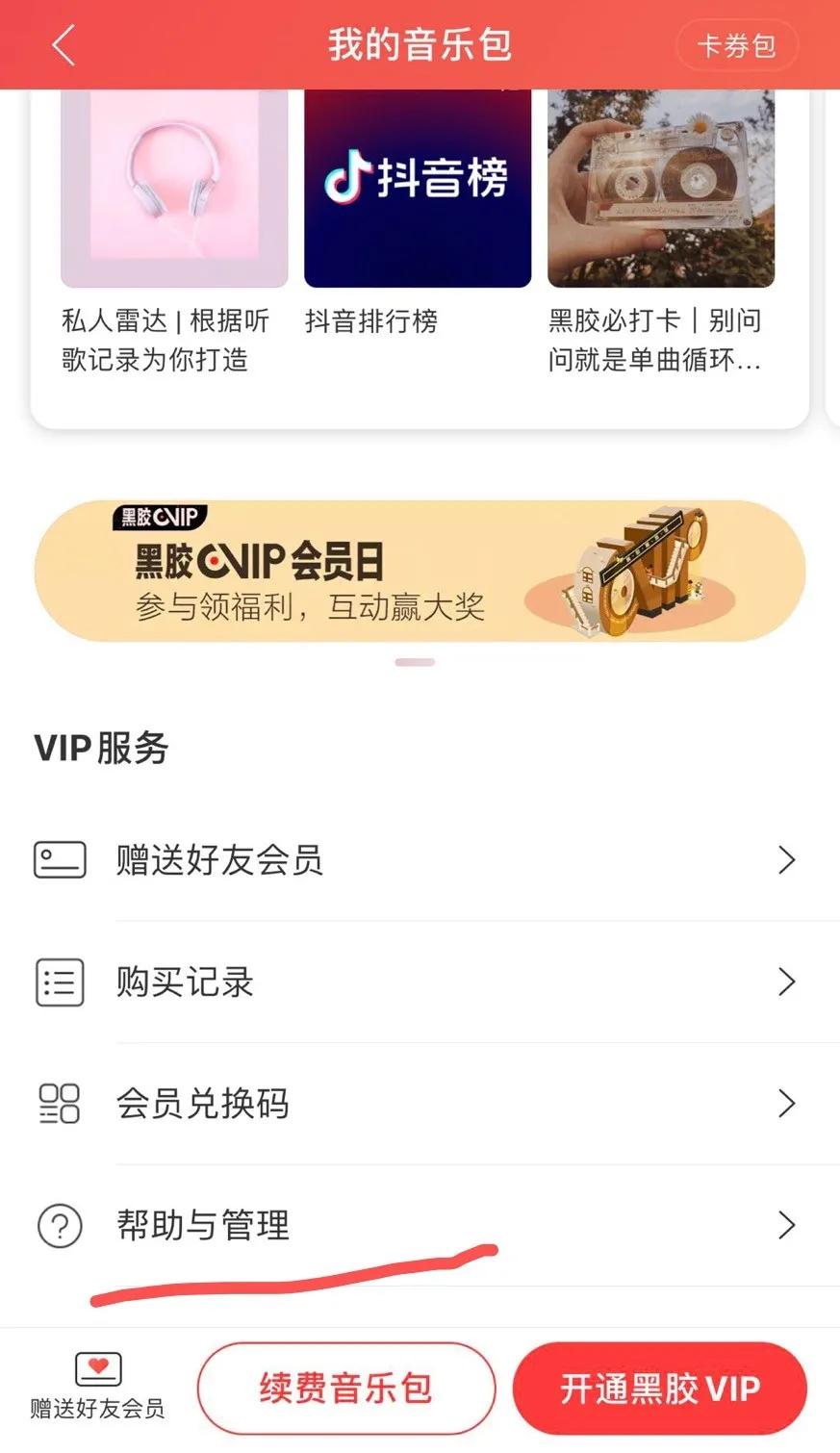
Task: Open 购买记录 using its right arrow
Action: (787, 981)
